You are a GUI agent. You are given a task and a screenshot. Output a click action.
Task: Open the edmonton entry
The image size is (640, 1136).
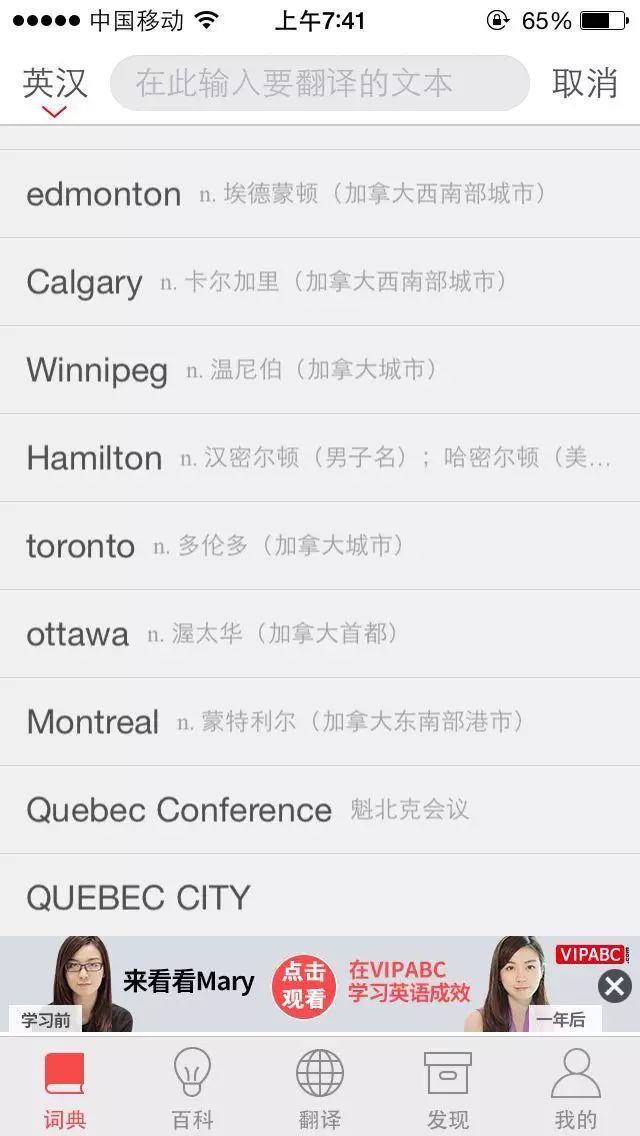[x=320, y=194]
